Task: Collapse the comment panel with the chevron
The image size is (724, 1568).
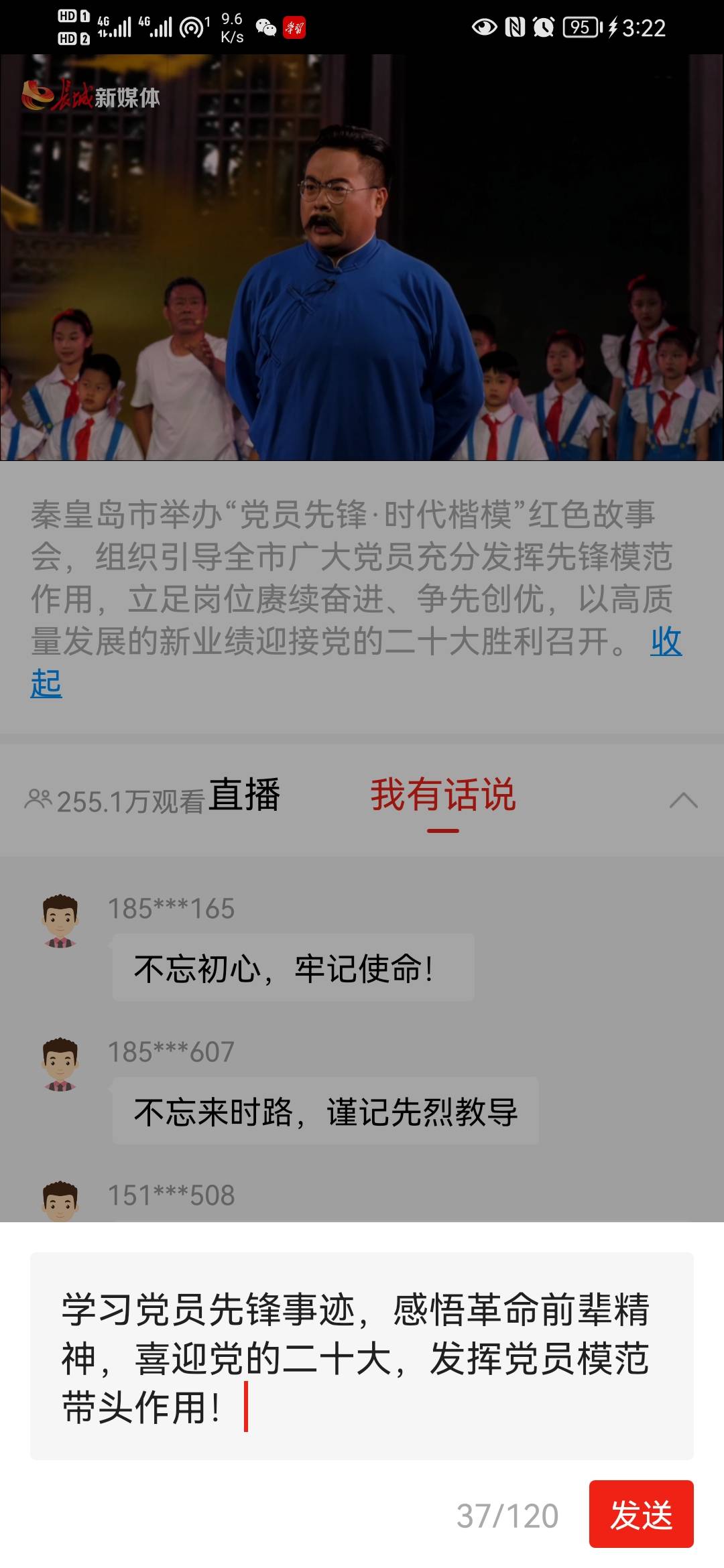Action: pyautogui.click(x=683, y=799)
